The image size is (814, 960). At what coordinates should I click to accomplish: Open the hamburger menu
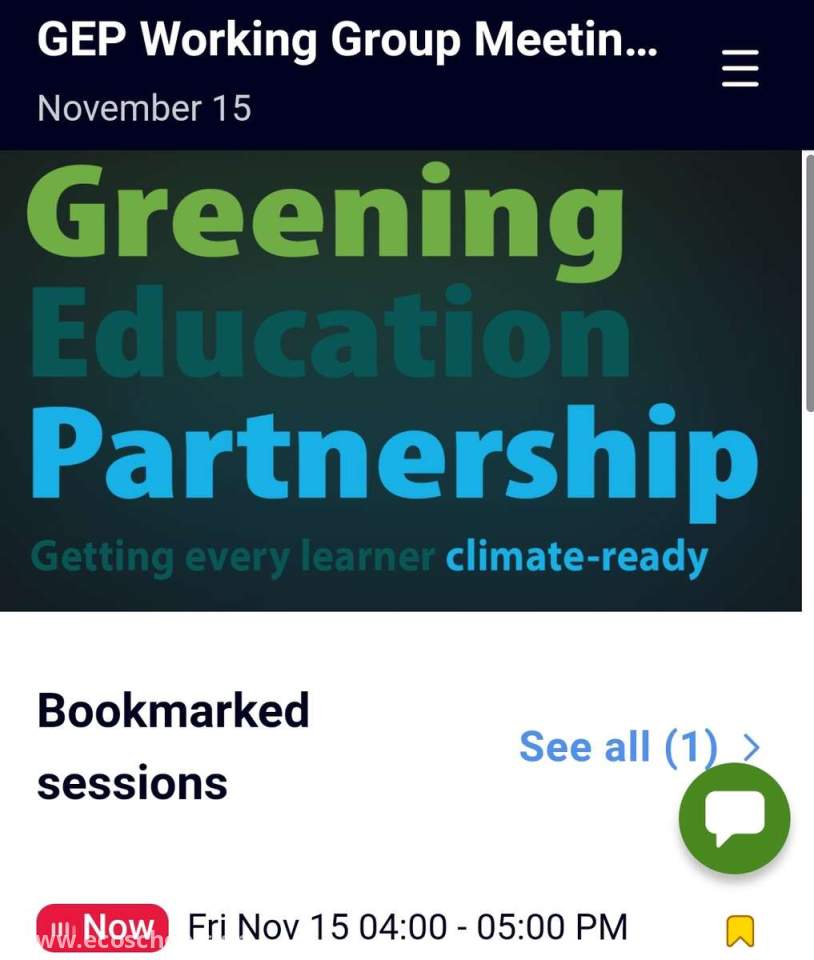(740, 69)
